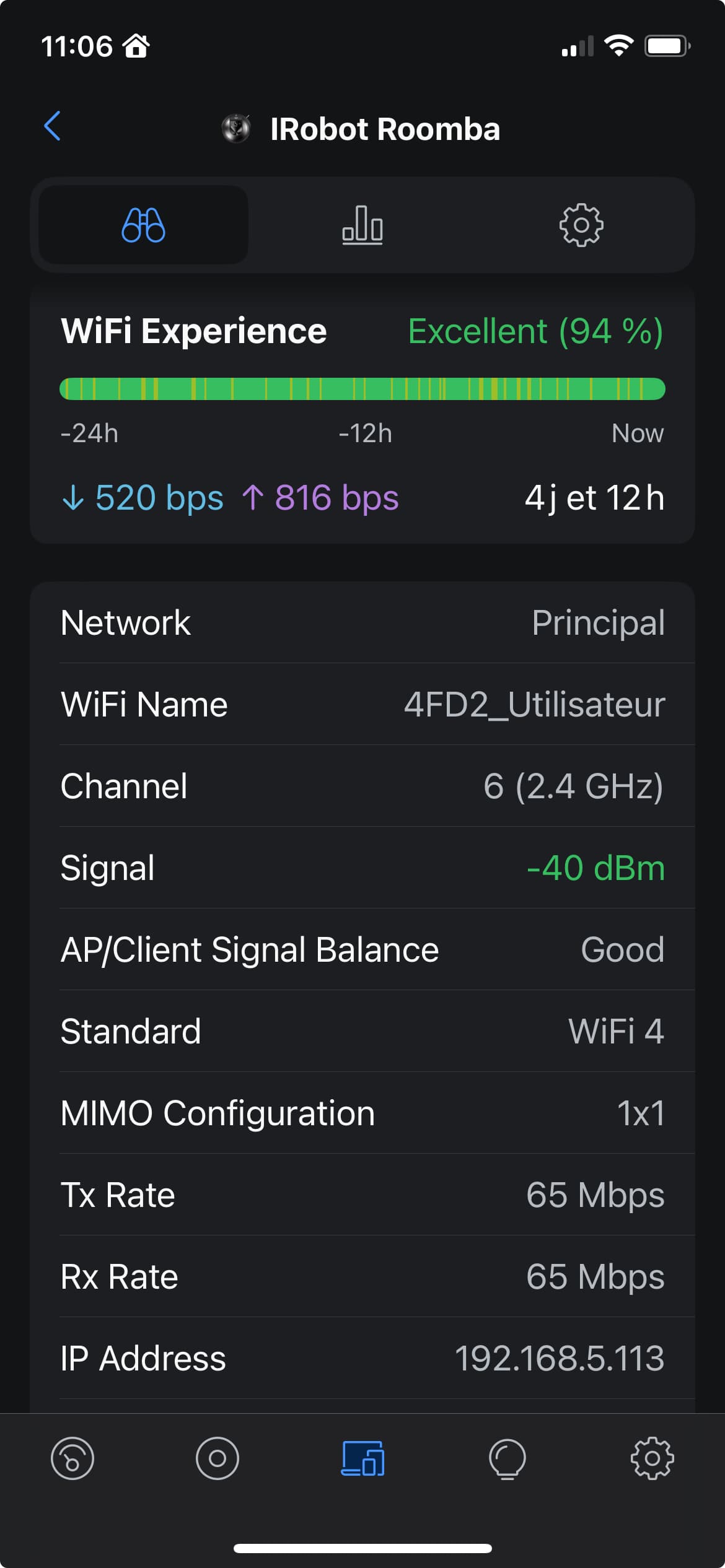Open the client devices bottom tab
Image resolution: width=725 pixels, height=1568 pixels.
362,1458
